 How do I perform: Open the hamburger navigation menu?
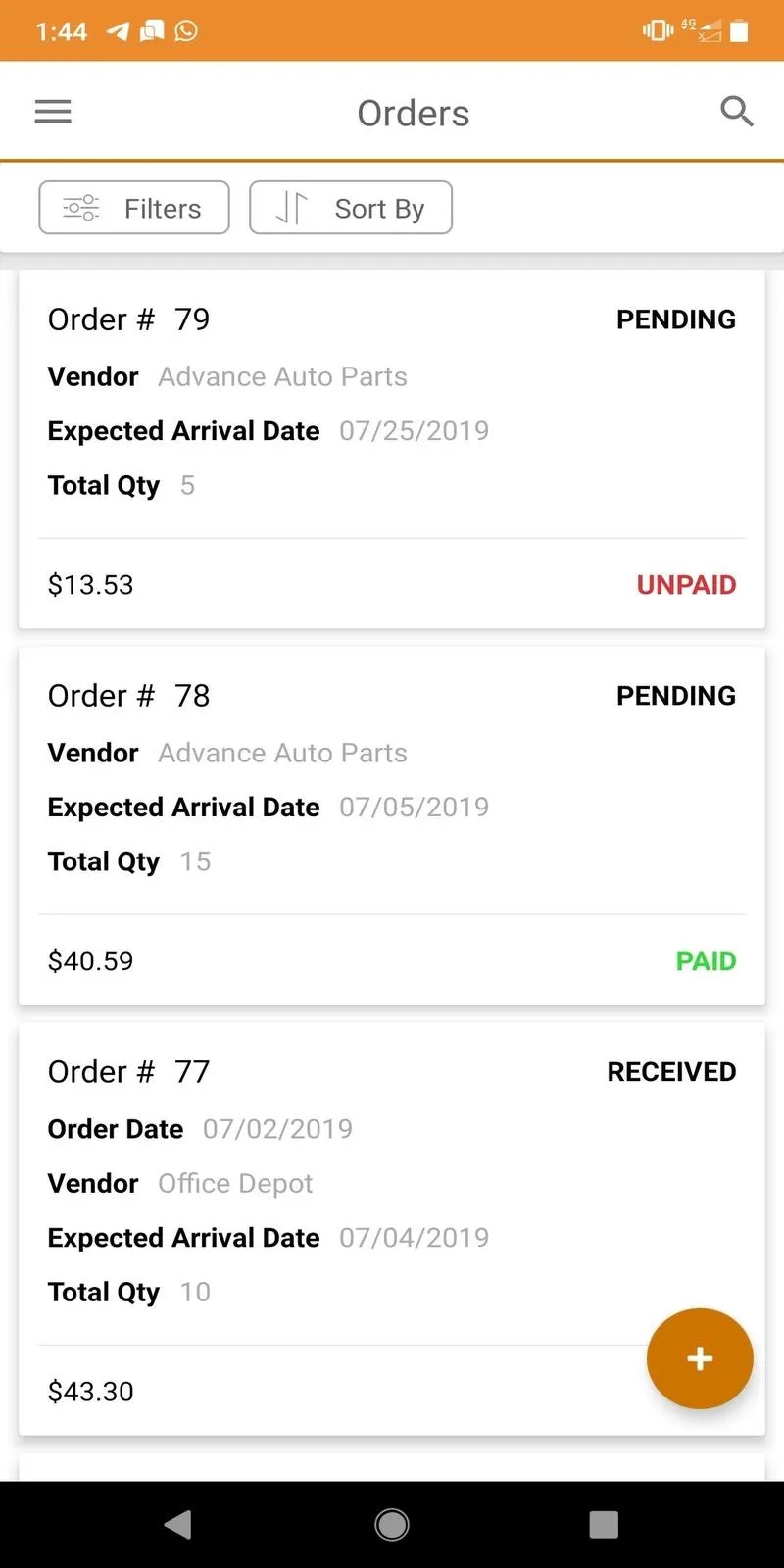click(x=53, y=112)
